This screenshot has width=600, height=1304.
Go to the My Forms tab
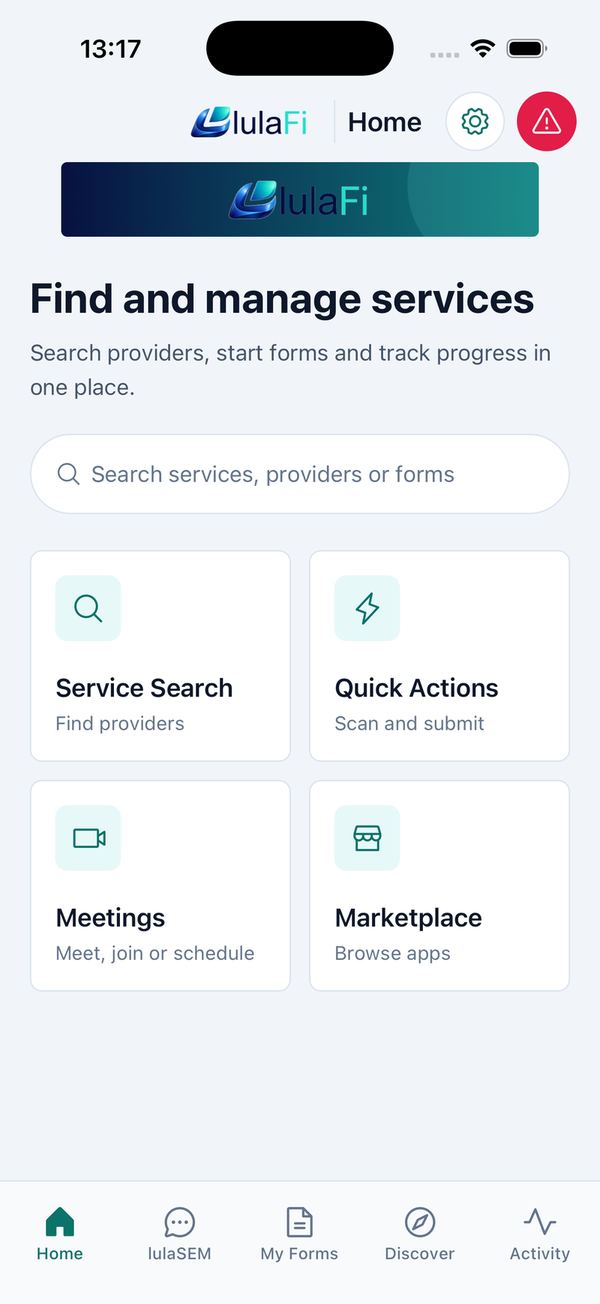click(300, 1234)
